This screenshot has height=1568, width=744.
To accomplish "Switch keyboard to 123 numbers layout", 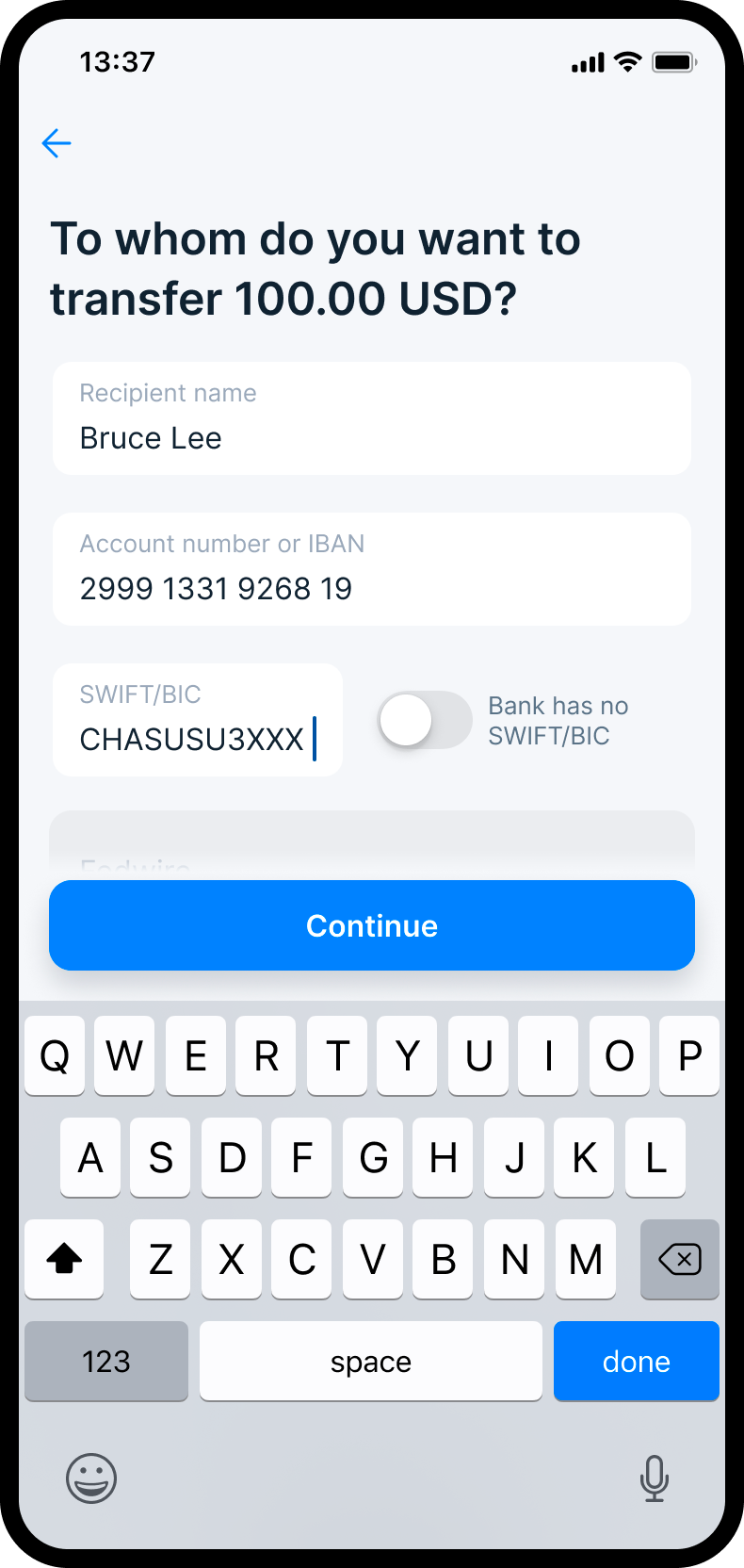I will pyautogui.click(x=106, y=1361).
